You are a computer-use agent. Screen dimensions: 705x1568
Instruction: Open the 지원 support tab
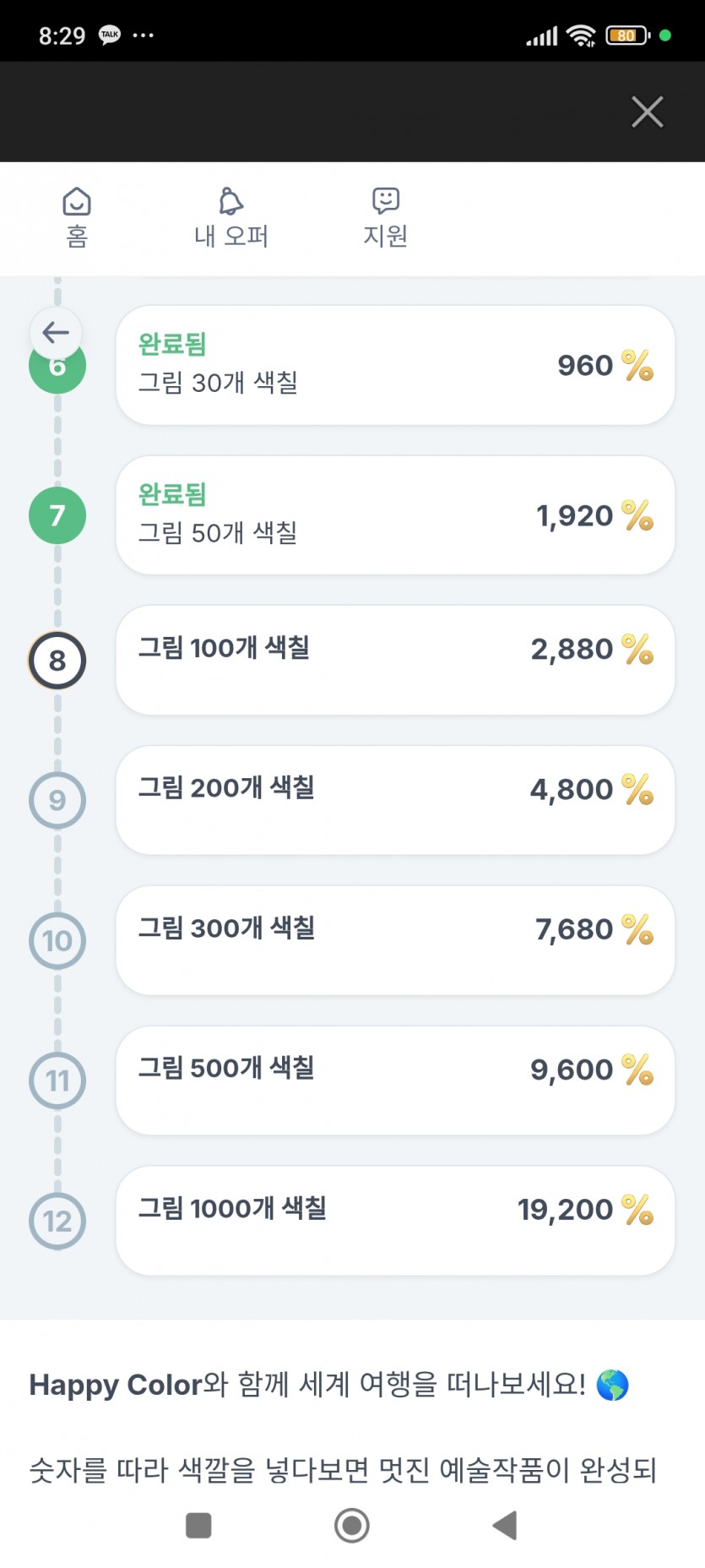(385, 218)
